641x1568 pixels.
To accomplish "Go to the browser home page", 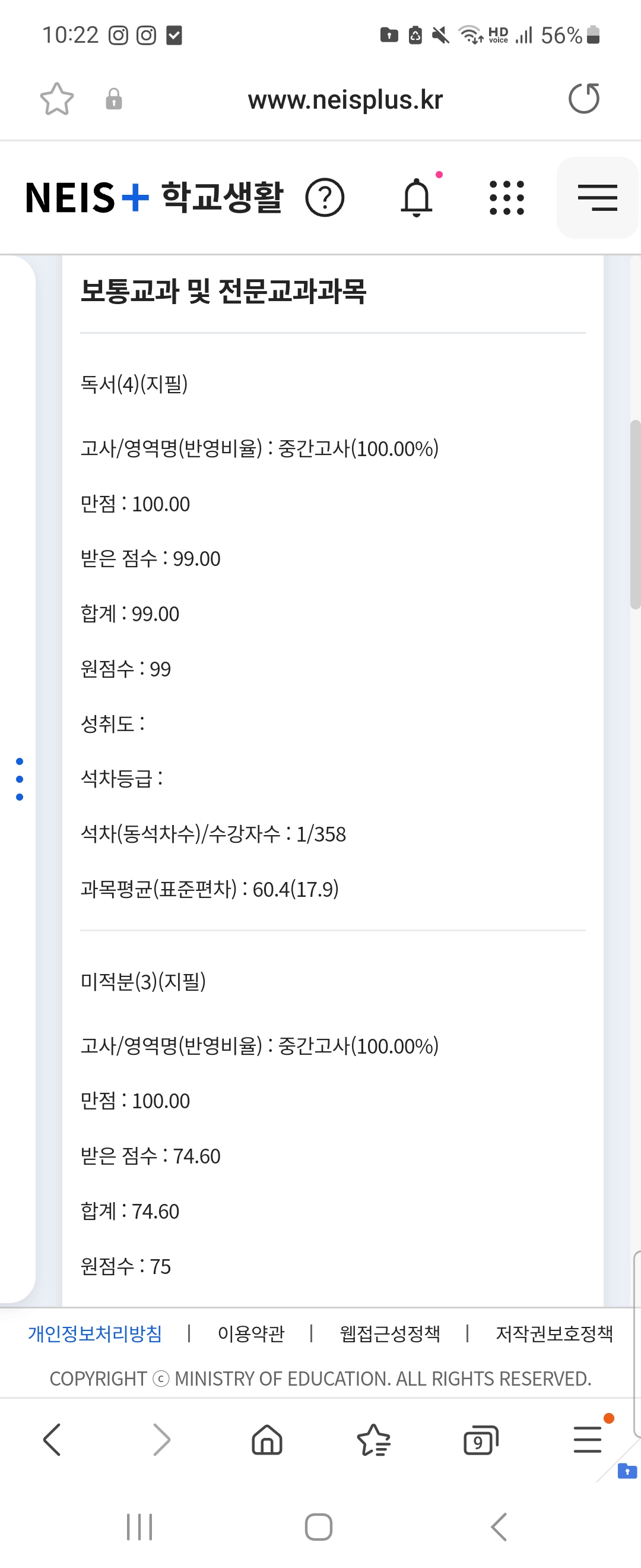I will 267,1440.
